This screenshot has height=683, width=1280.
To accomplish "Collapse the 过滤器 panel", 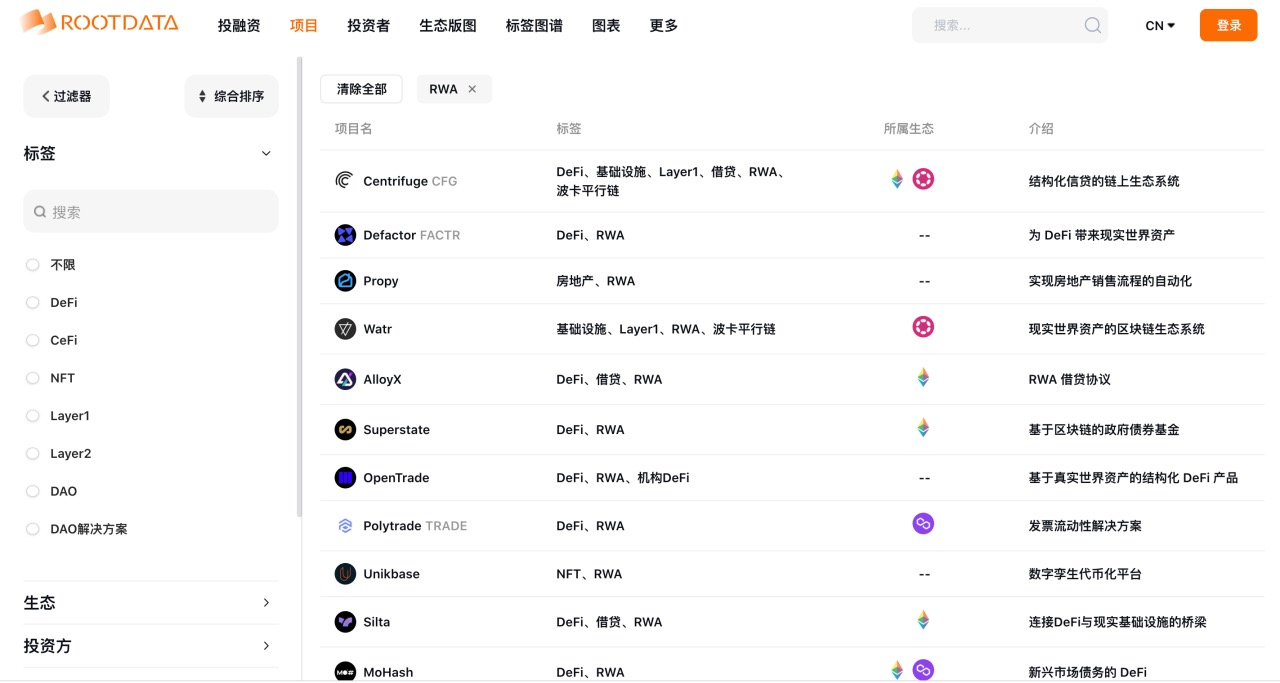I will [x=66, y=96].
